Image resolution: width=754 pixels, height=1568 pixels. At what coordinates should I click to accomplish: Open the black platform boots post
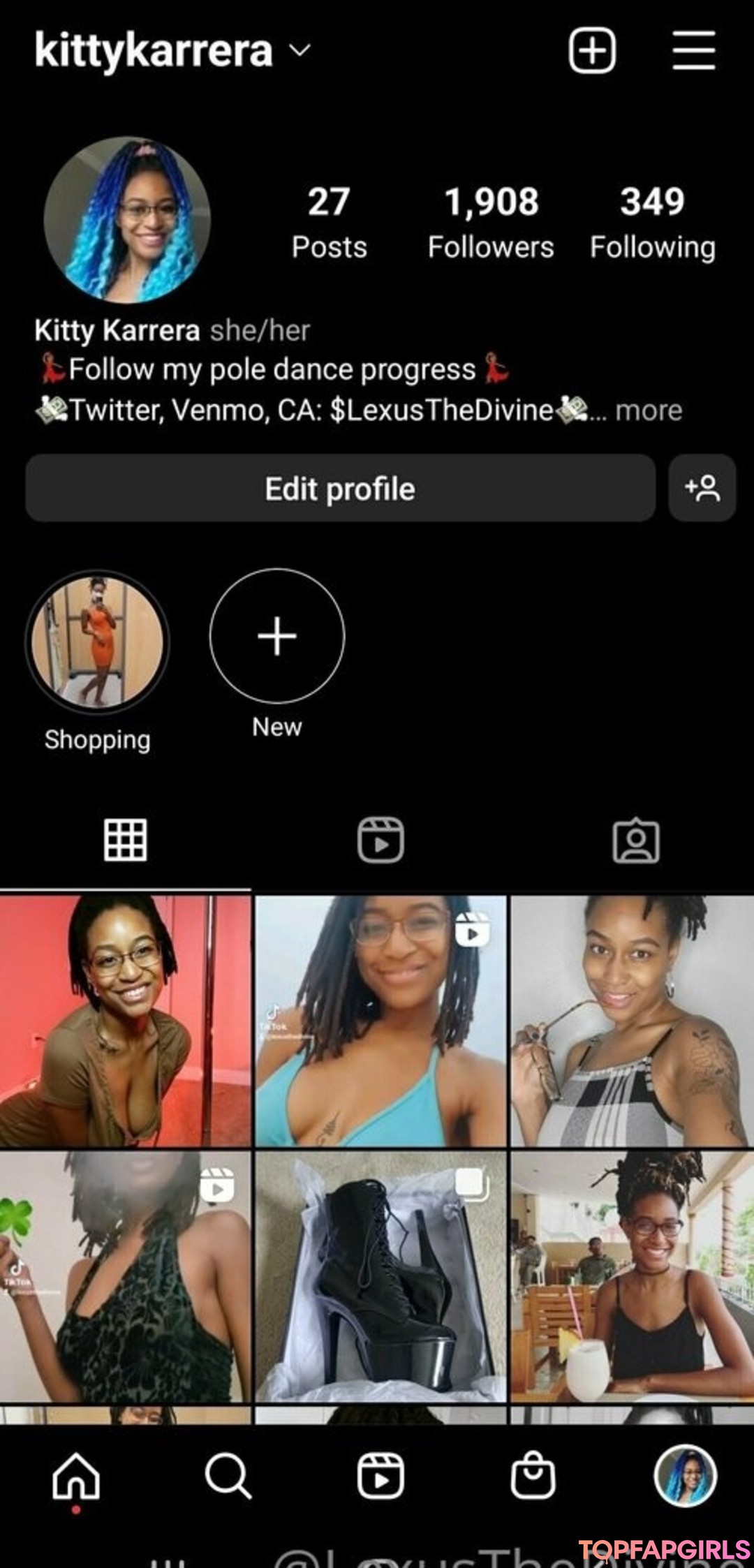point(380,1276)
